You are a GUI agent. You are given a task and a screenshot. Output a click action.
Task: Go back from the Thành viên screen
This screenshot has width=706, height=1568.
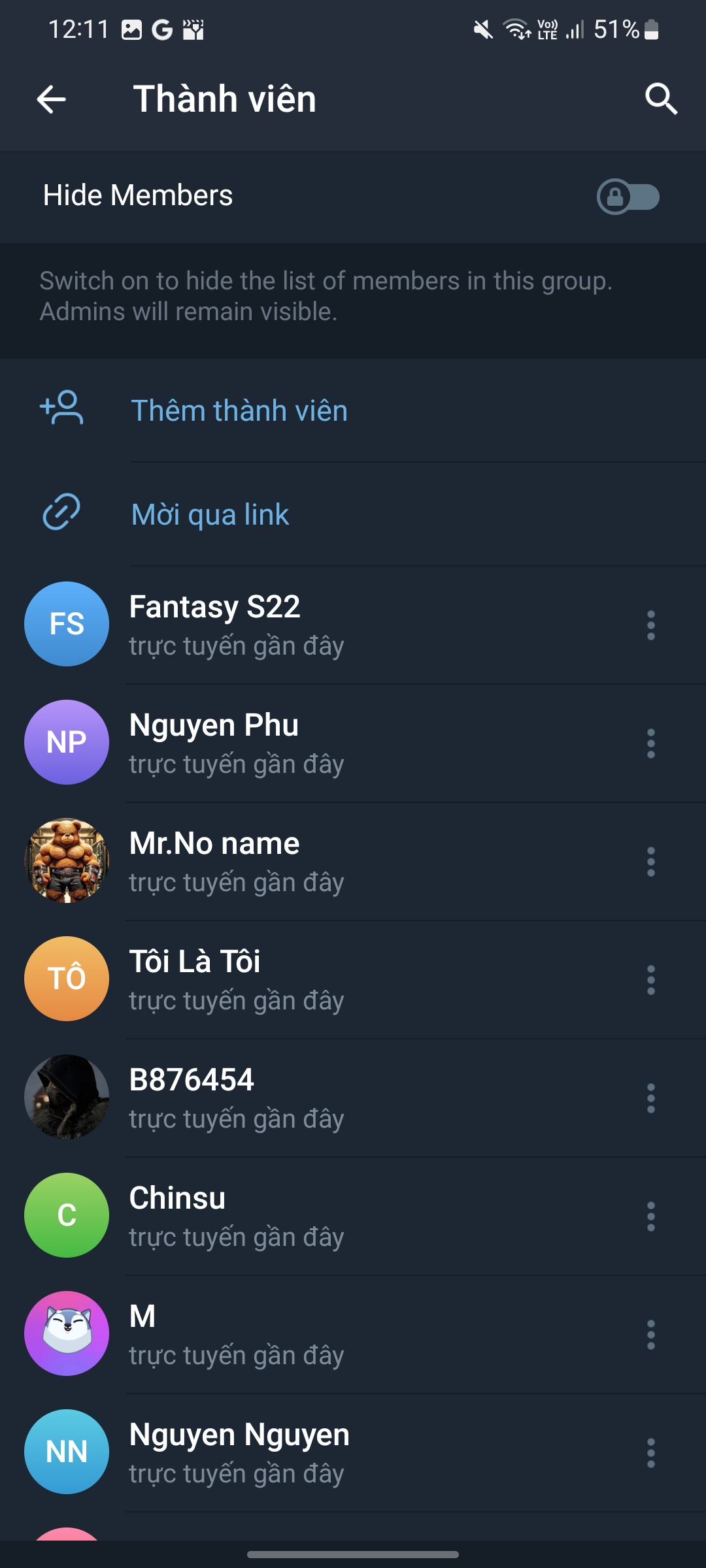pyautogui.click(x=52, y=99)
